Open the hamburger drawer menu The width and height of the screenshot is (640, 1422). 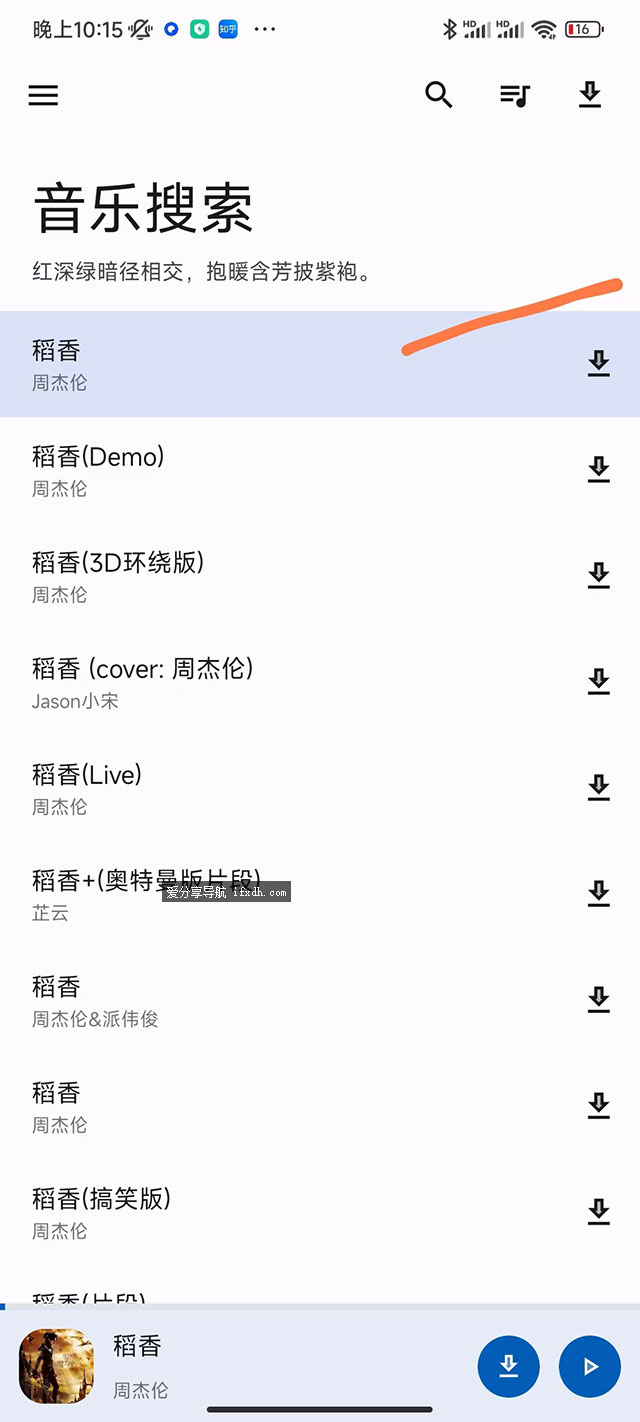43,95
